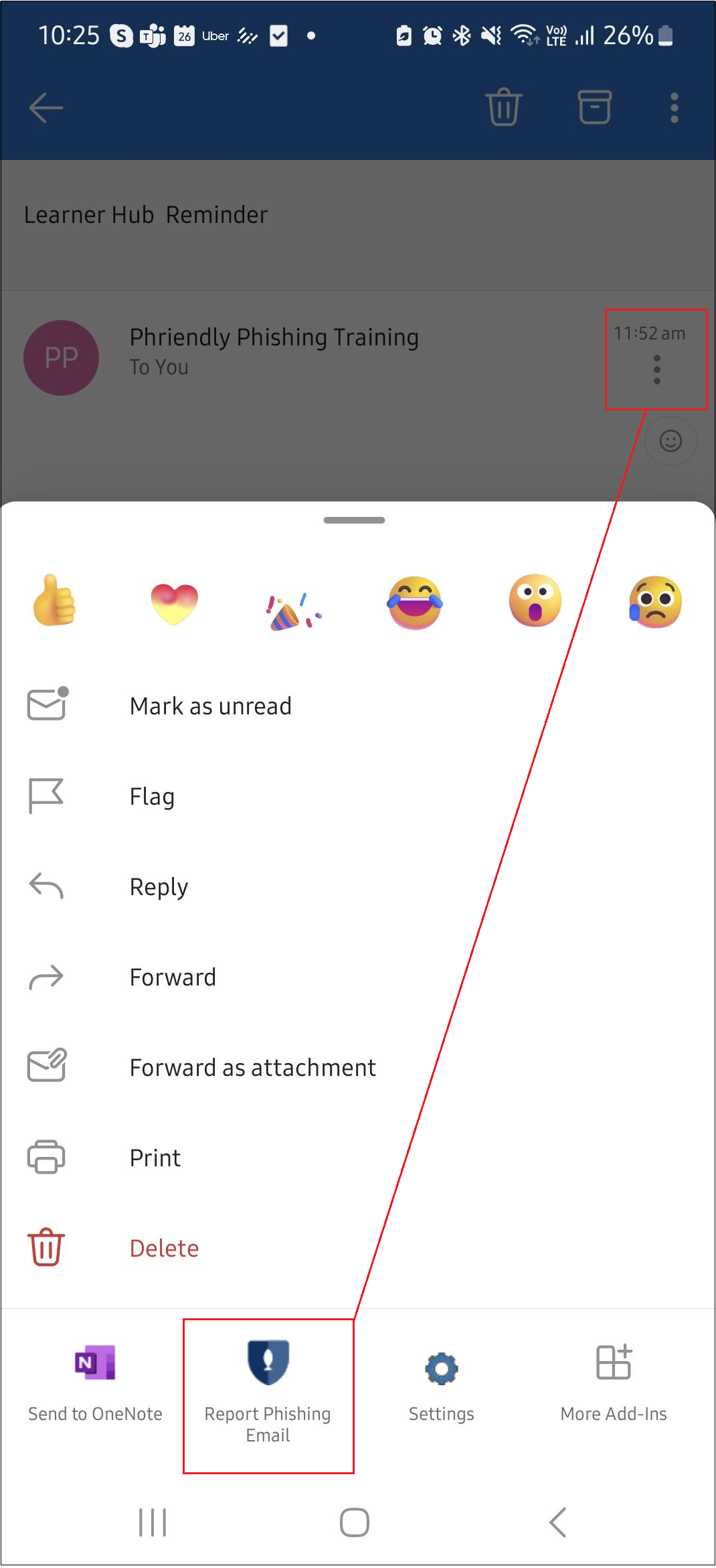React with the sad face emoji

[x=655, y=602]
